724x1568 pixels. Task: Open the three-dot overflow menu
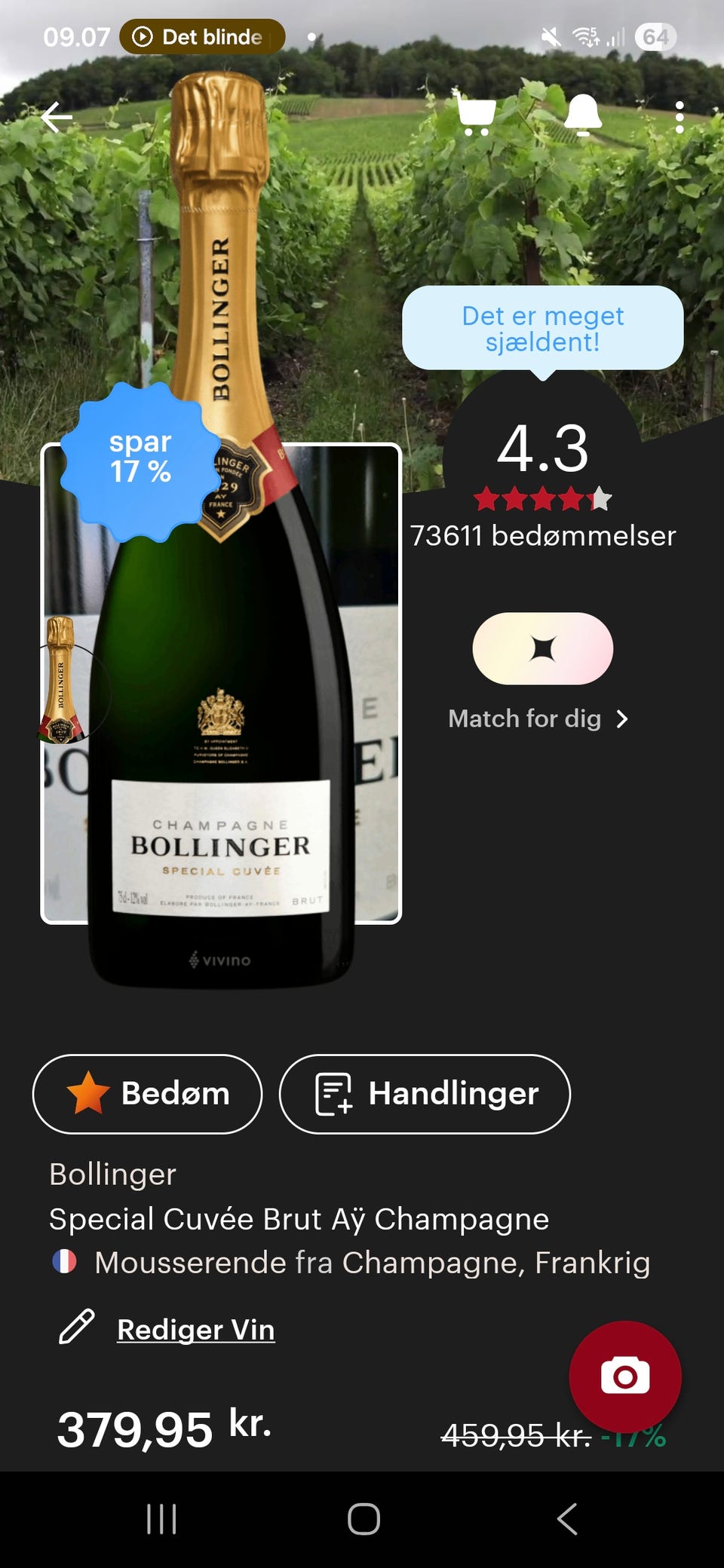(x=678, y=118)
